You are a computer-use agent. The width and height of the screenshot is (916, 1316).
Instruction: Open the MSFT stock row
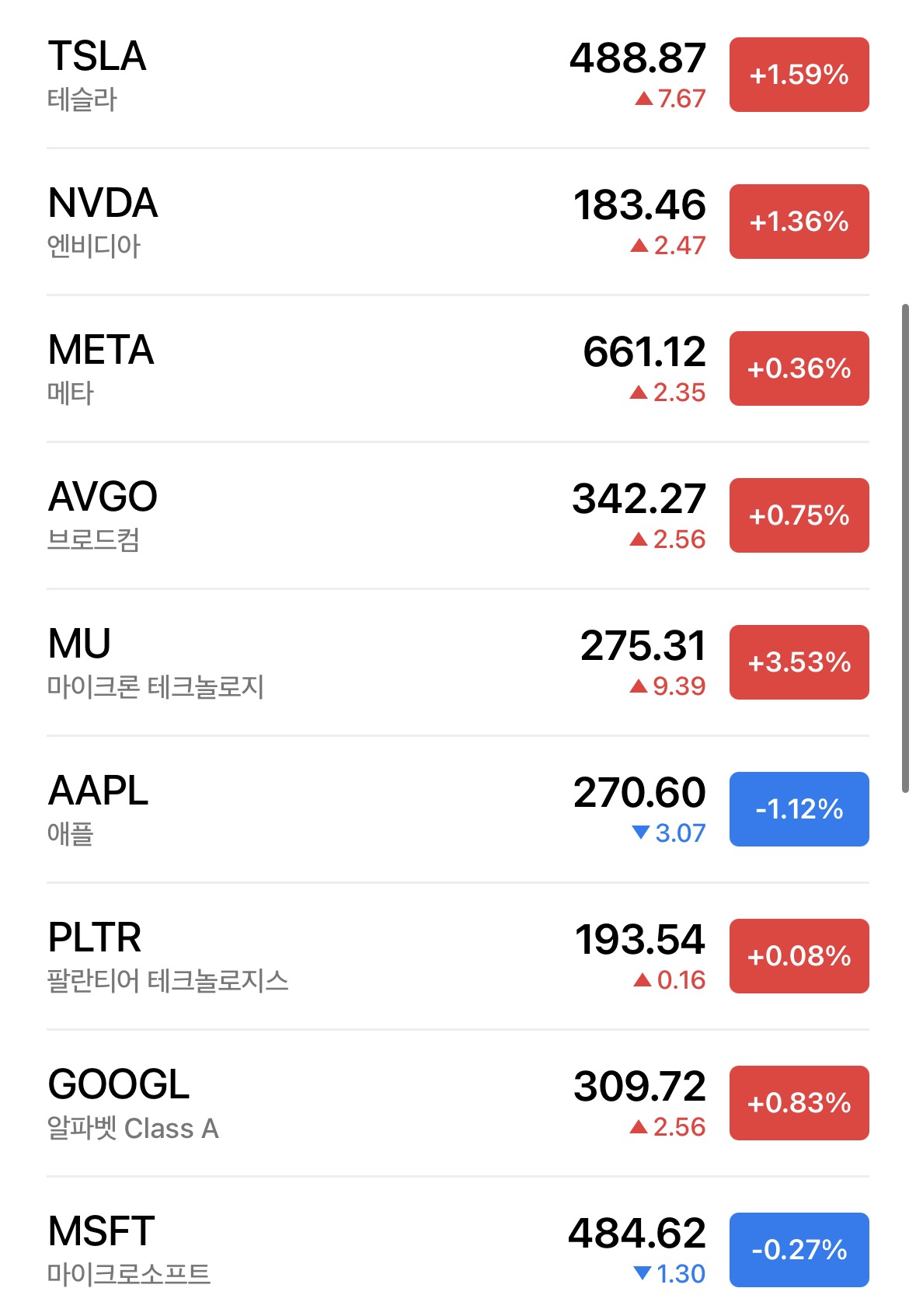pyautogui.click(x=458, y=1247)
